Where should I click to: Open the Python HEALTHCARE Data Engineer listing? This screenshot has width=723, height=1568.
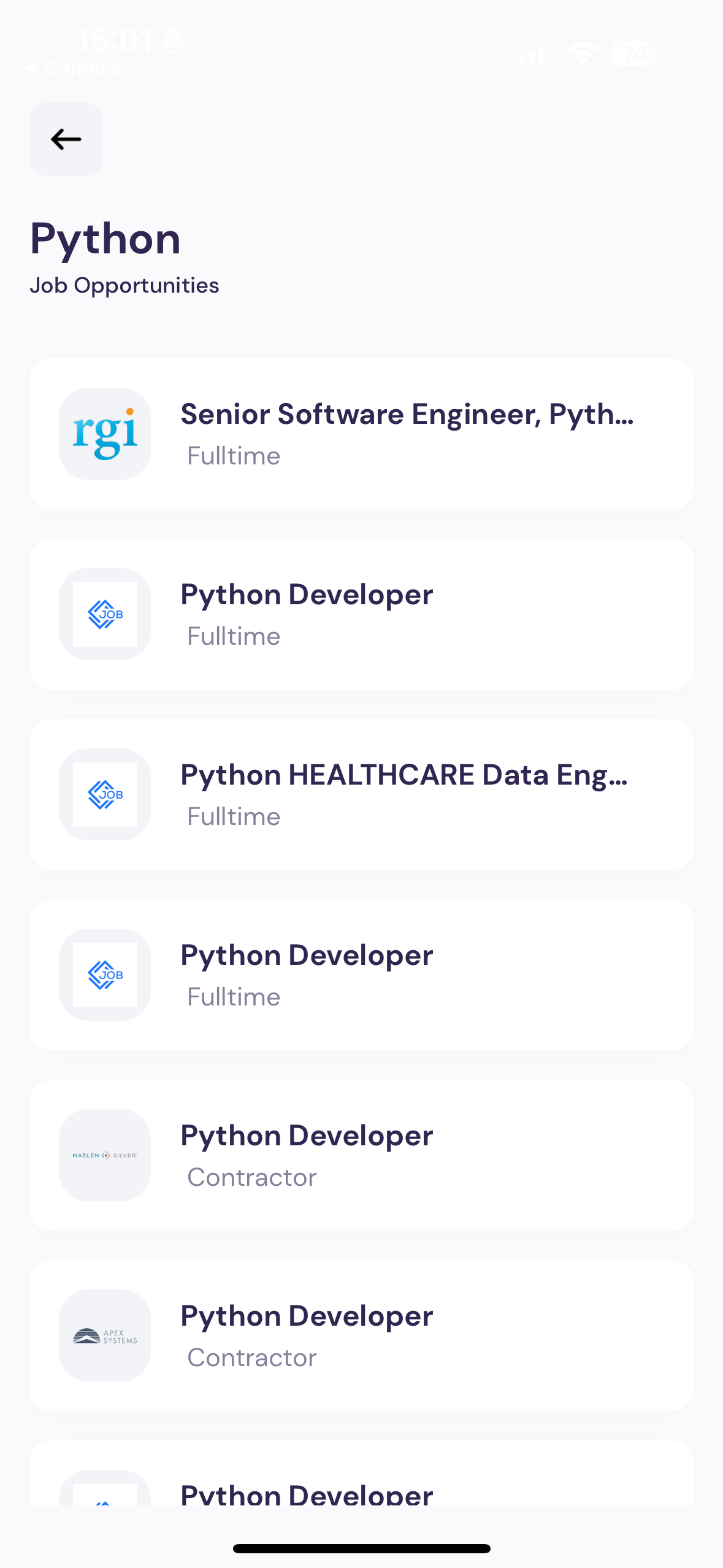click(x=361, y=794)
